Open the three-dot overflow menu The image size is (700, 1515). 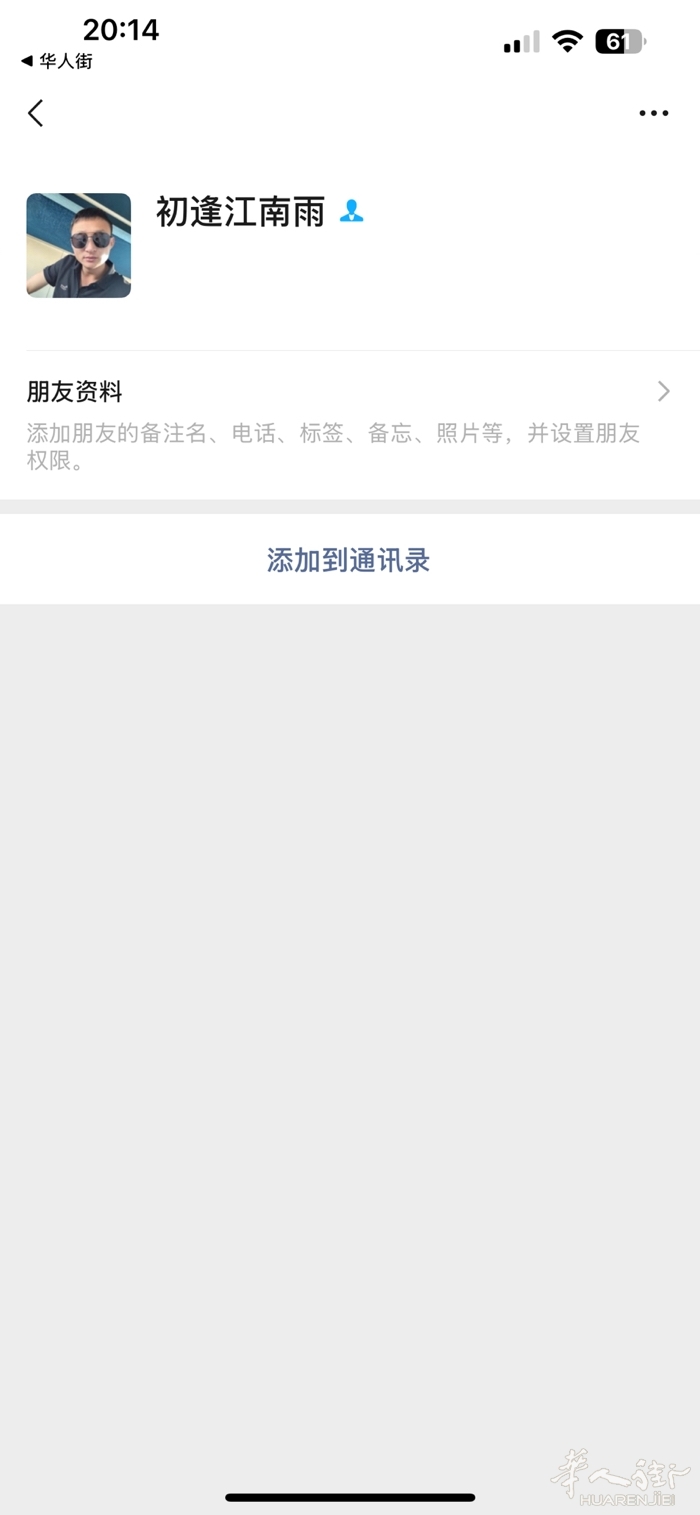[653, 113]
